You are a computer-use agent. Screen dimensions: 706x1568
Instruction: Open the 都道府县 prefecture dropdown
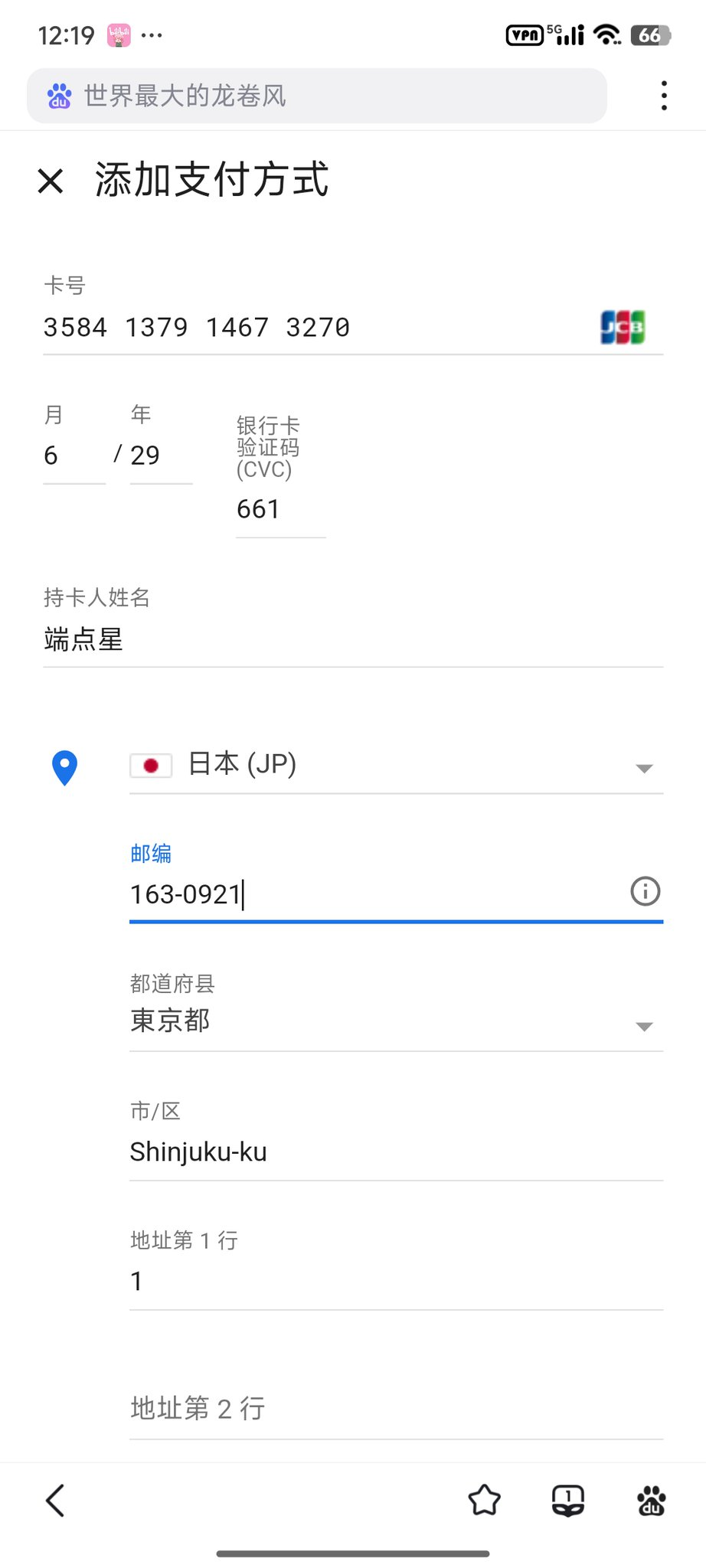pyautogui.click(x=395, y=1021)
